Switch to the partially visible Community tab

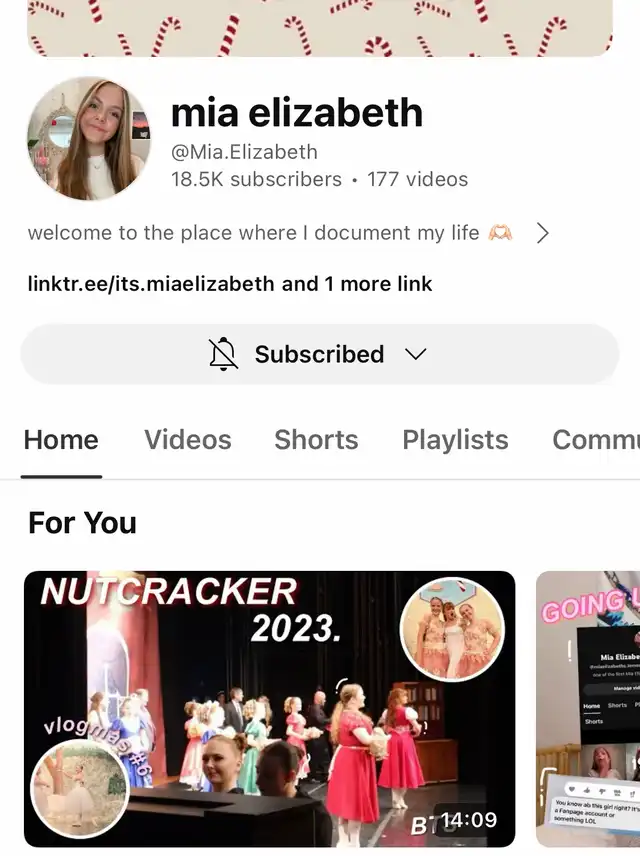tap(596, 440)
